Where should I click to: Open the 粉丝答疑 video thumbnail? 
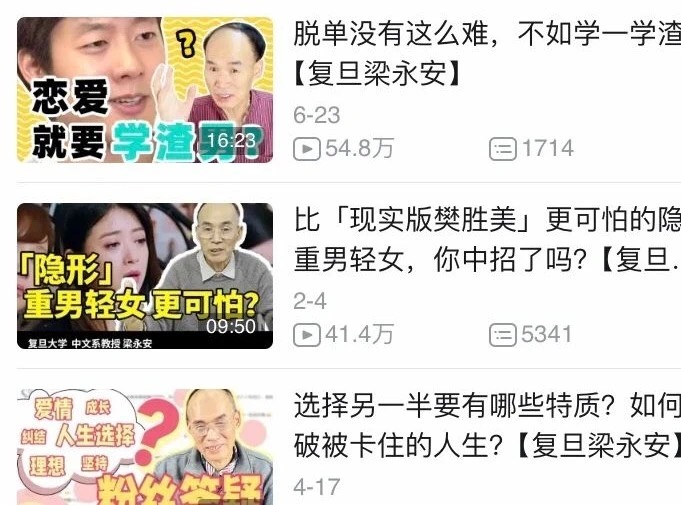tap(145, 447)
